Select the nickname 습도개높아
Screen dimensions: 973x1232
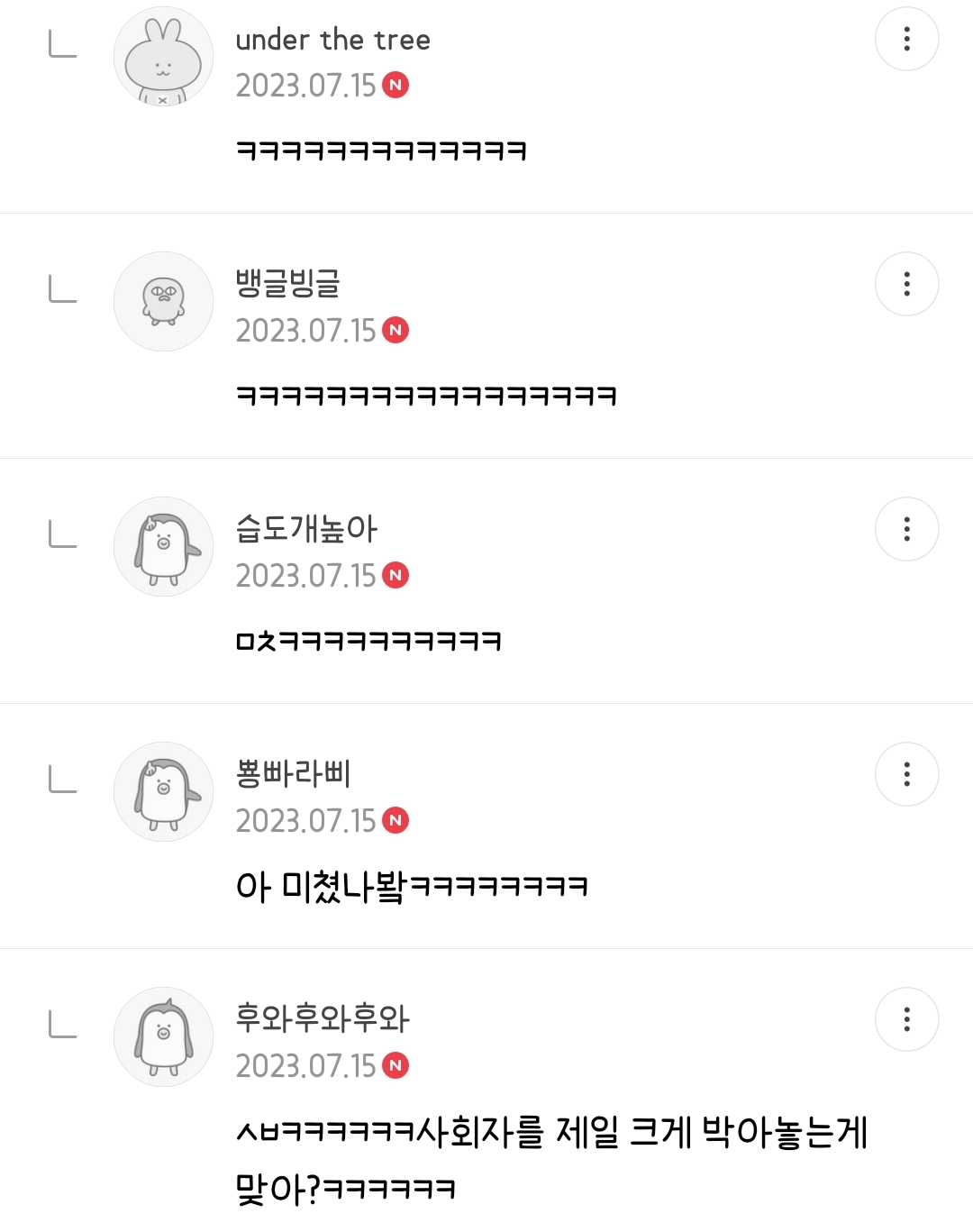[305, 529]
